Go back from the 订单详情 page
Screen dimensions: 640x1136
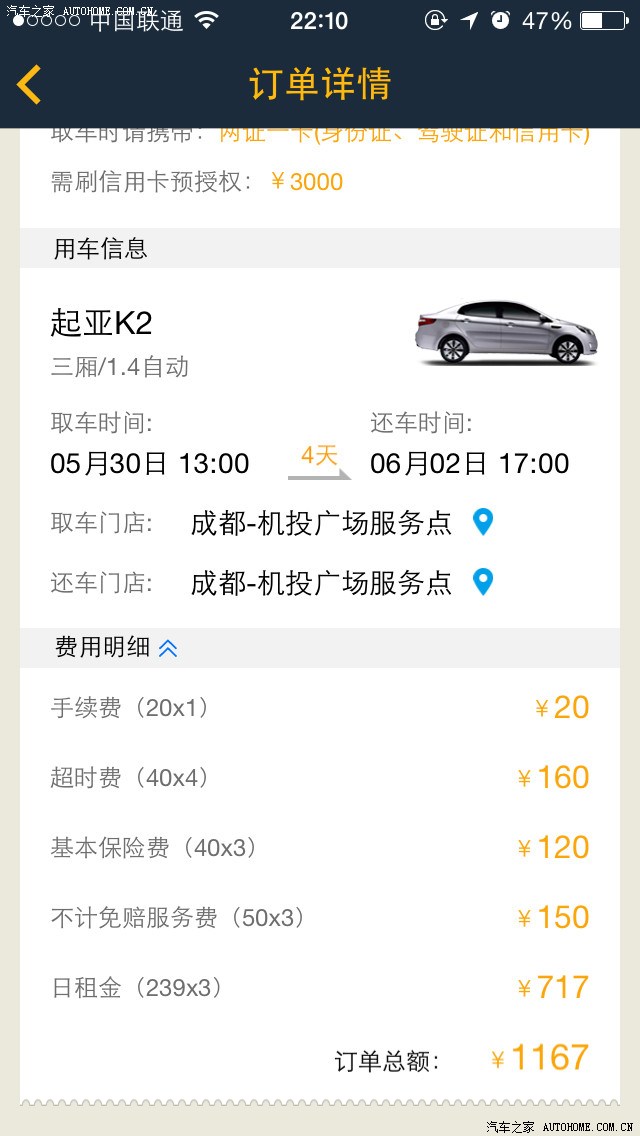pos(30,85)
